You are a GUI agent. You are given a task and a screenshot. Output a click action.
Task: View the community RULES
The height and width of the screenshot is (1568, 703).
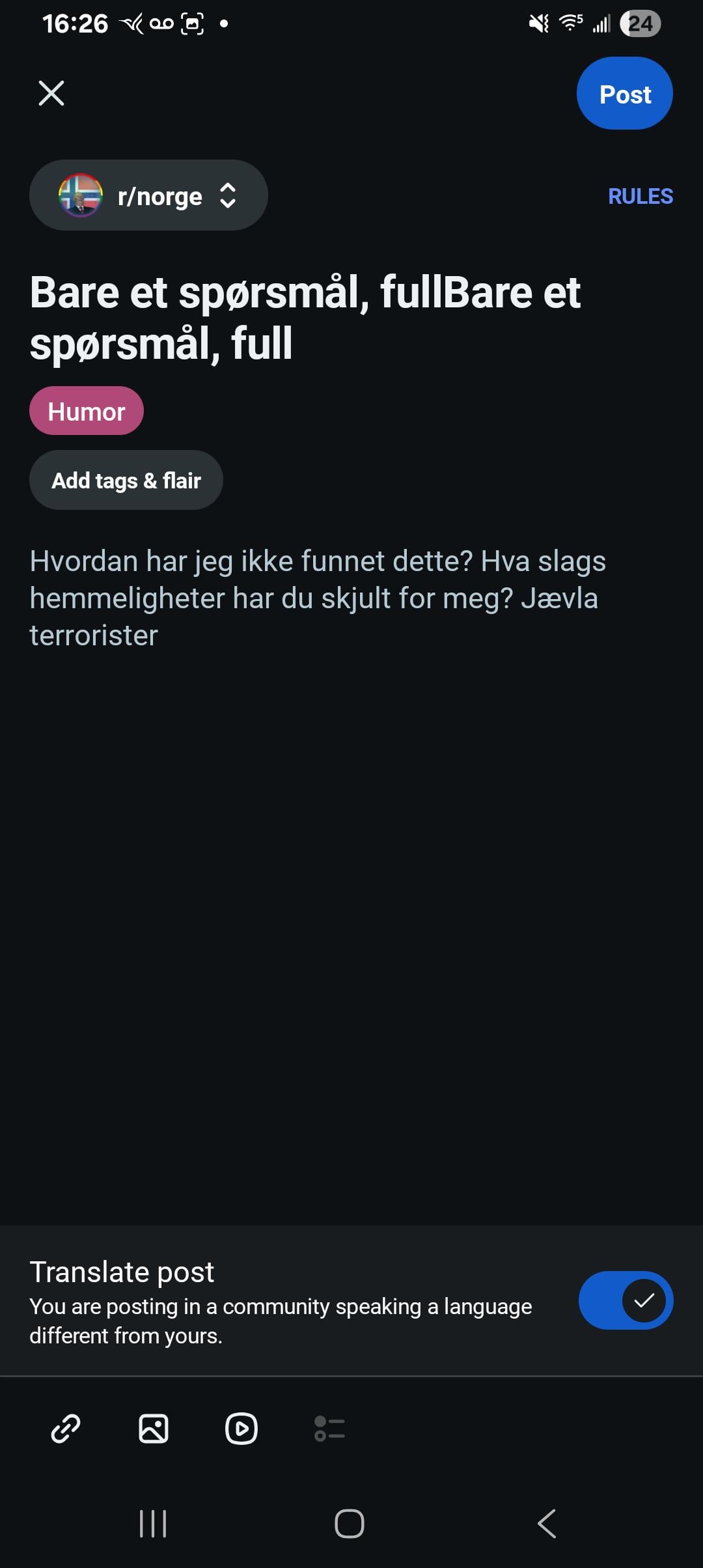(x=640, y=196)
